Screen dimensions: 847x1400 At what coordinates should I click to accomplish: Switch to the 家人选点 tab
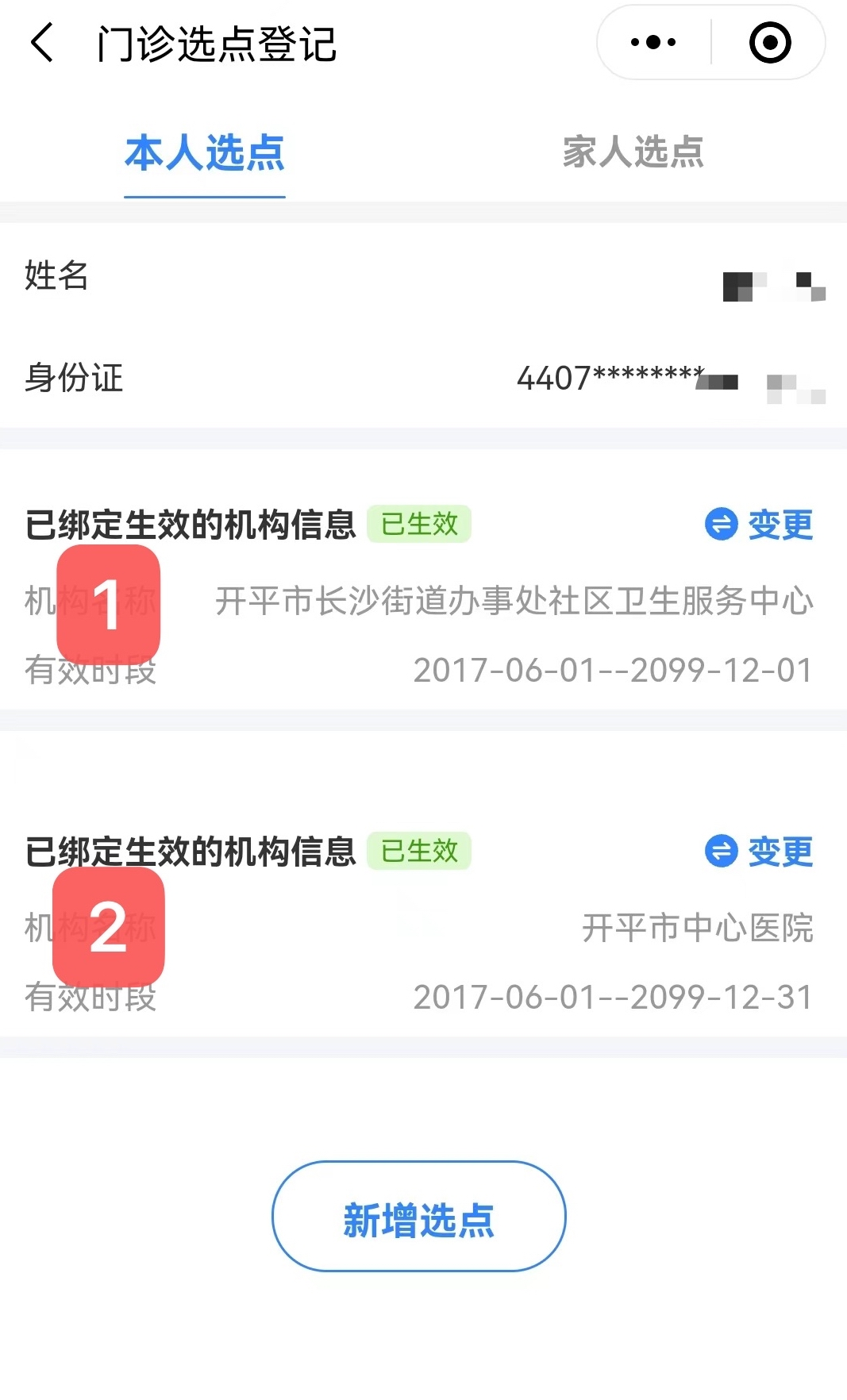[x=633, y=152]
